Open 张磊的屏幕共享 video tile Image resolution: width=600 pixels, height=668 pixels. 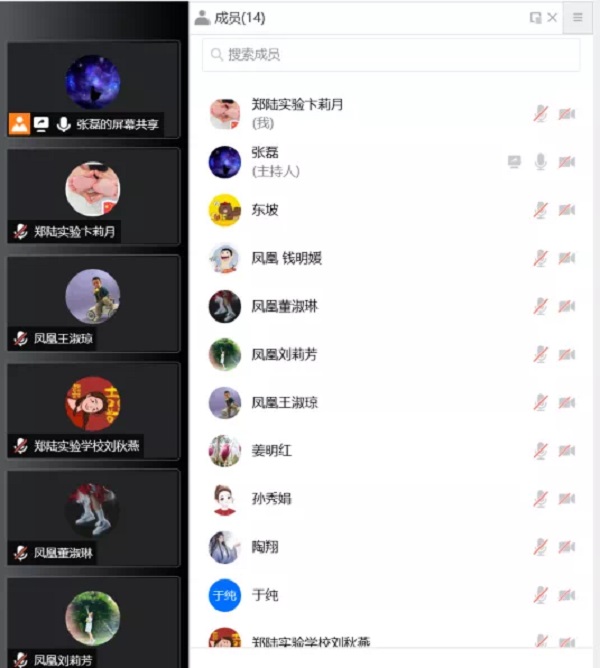pos(93,88)
